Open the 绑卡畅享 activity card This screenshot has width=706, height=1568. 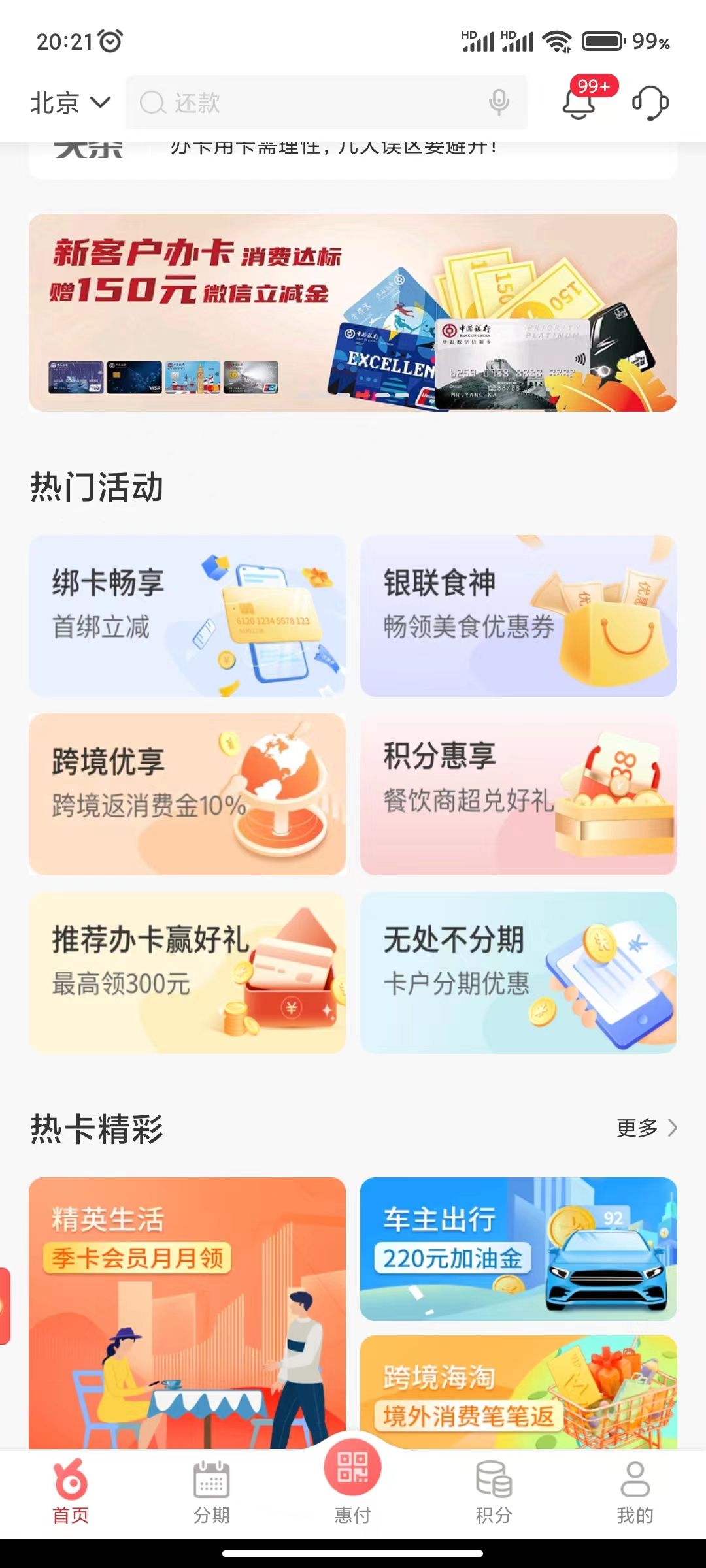187,616
